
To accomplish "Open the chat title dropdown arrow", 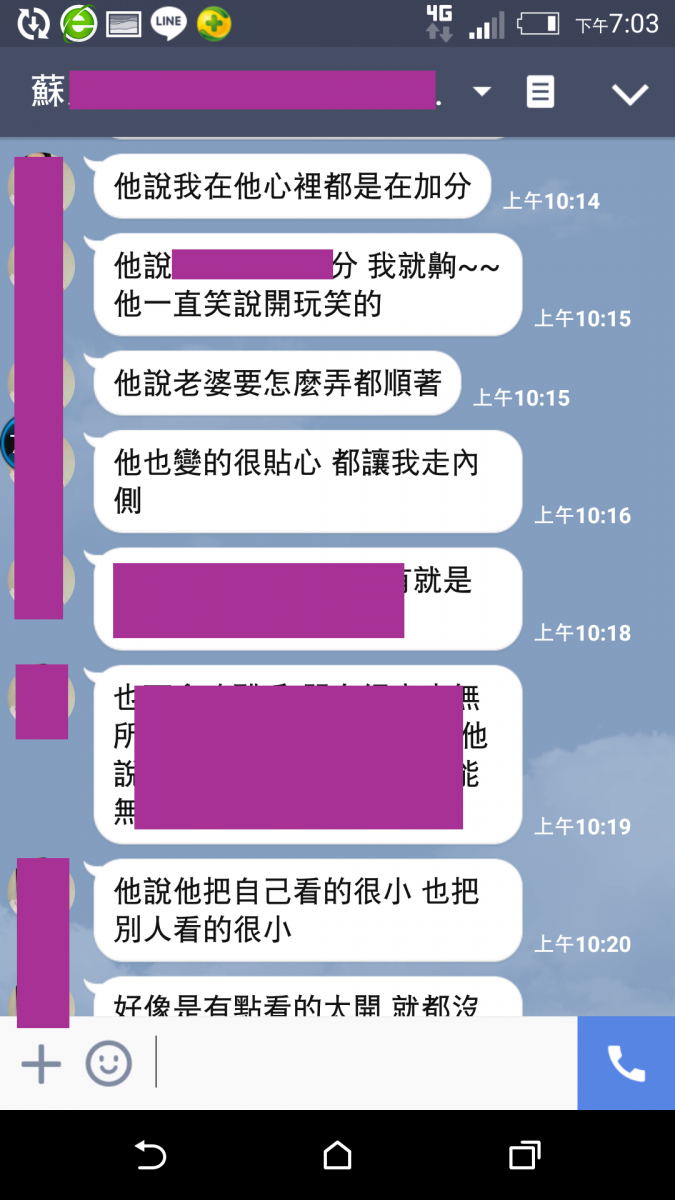I will [482, 92].
